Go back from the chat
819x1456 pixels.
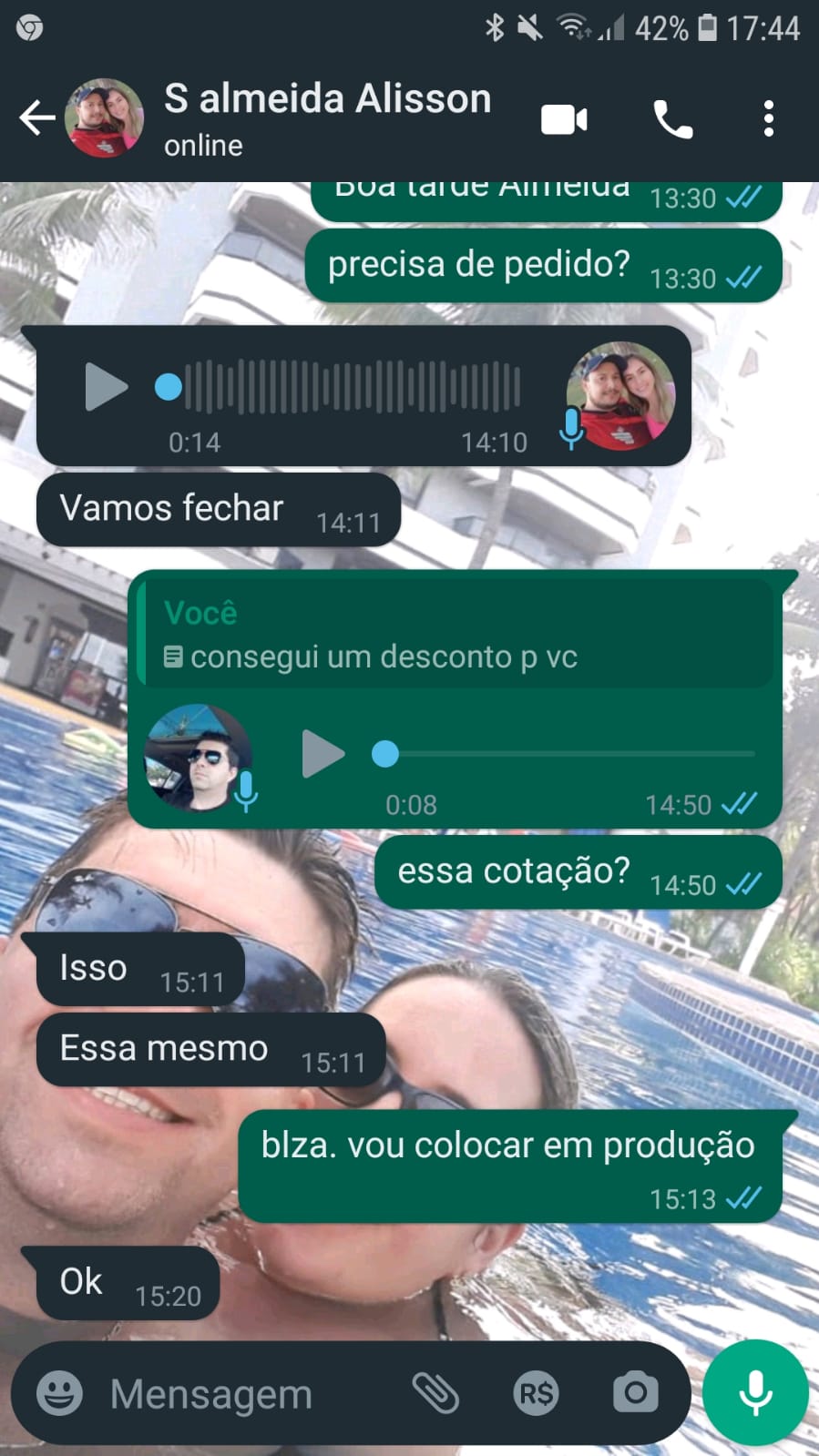36,118
